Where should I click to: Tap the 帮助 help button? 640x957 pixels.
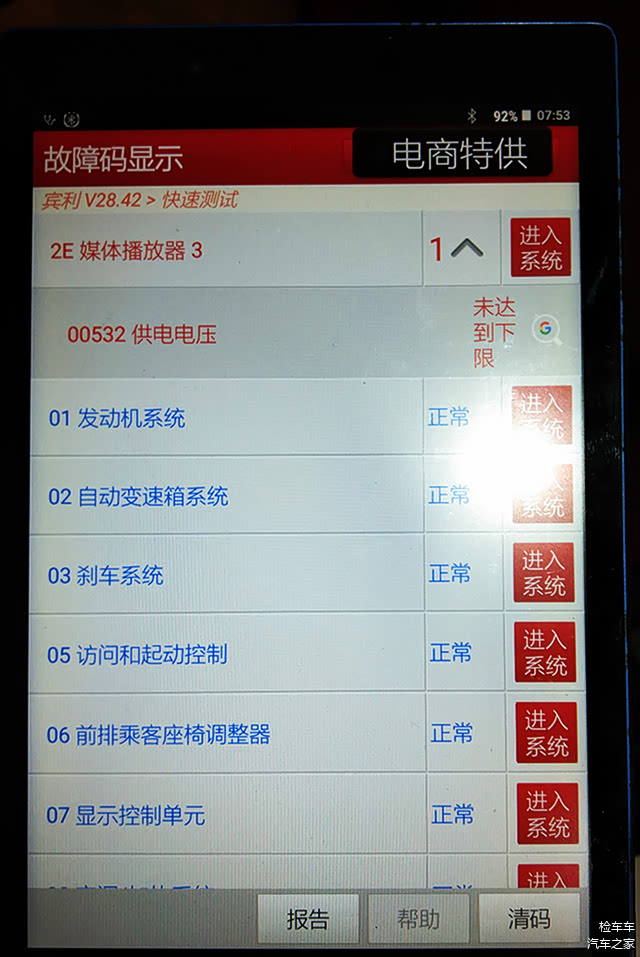click(418, 919)
